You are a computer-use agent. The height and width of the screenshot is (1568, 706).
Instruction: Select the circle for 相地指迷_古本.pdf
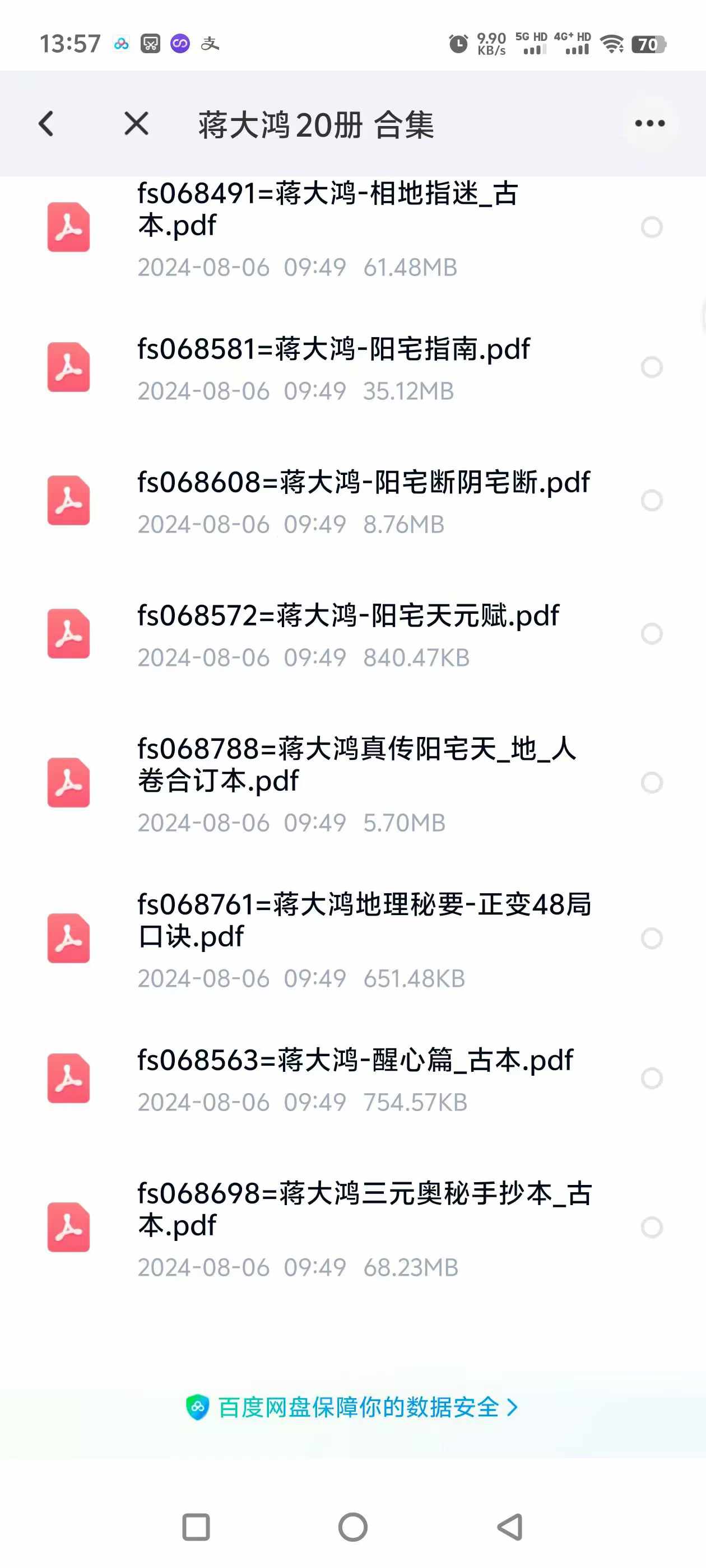coord(651,227)
